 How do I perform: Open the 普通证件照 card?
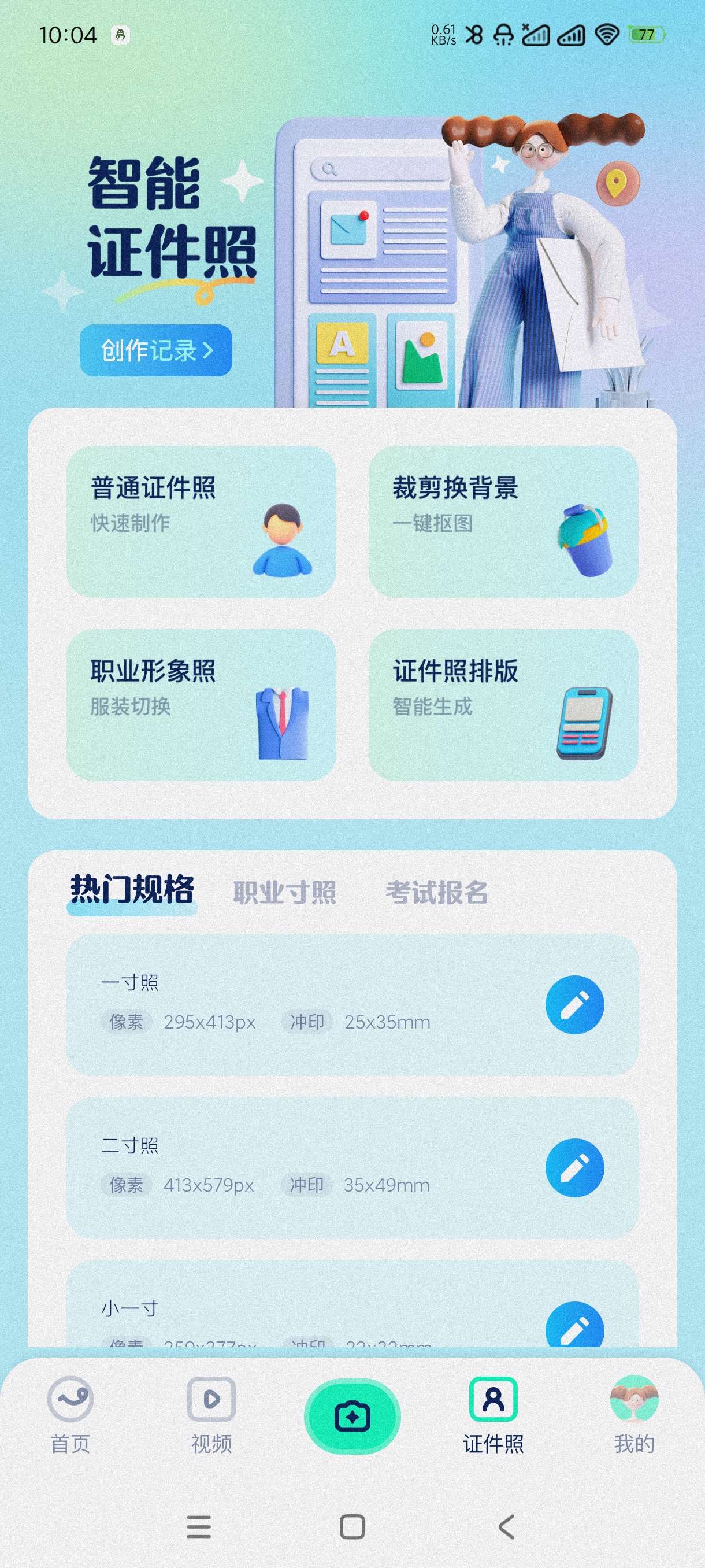(201, 521)
